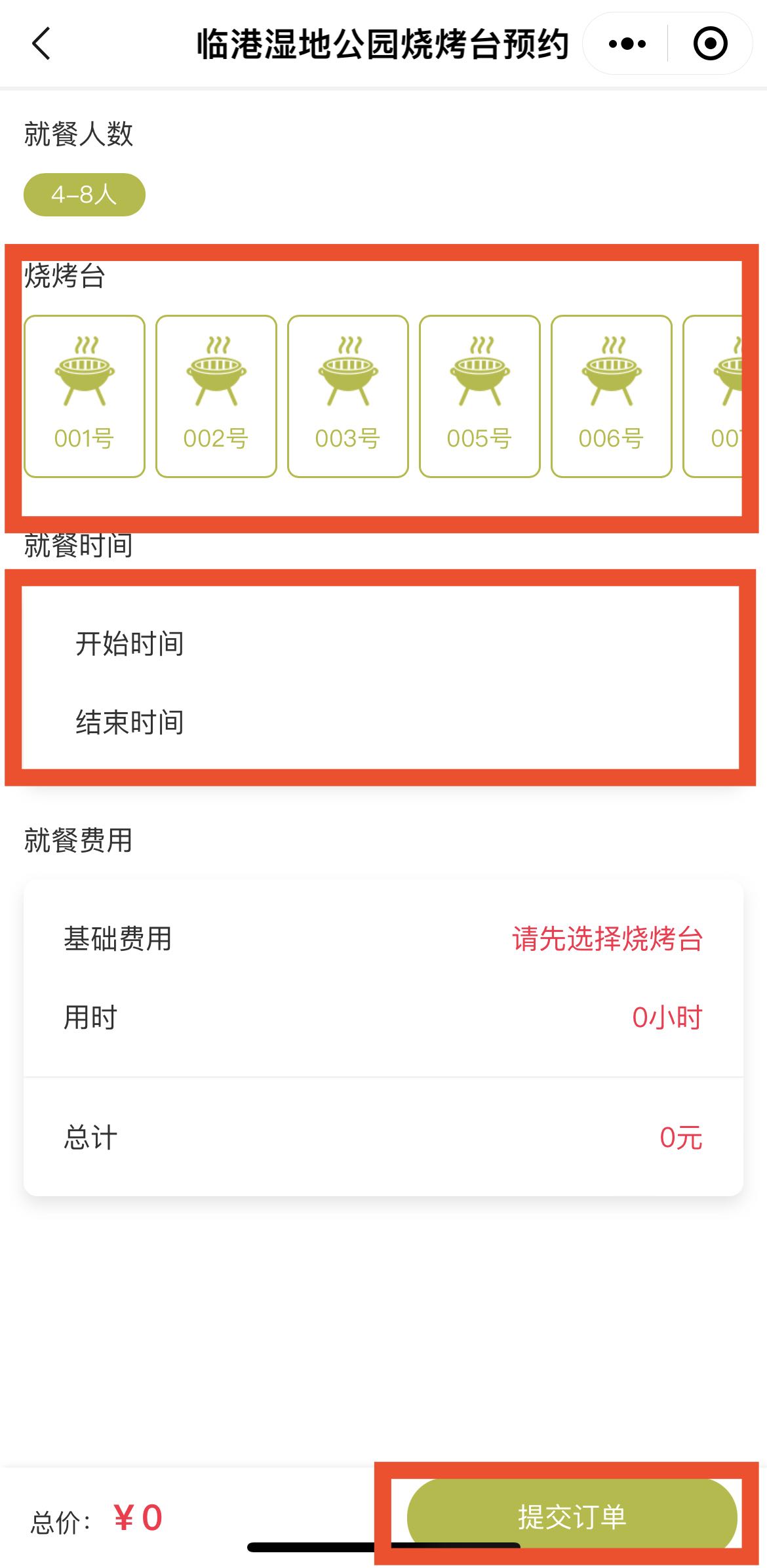Go back to previous page
The image size is (767, 1568).
pos(41,44)
